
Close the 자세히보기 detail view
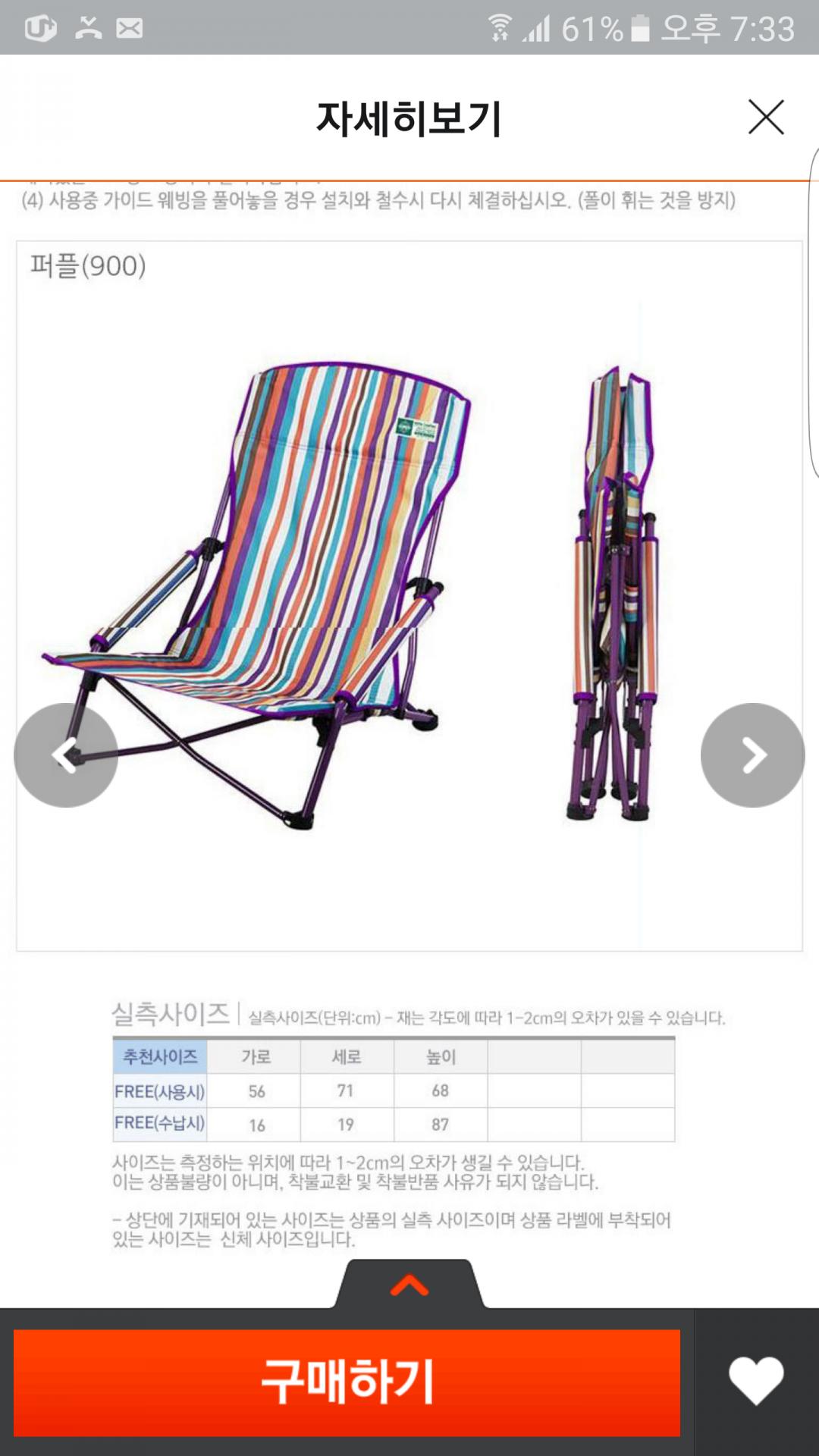(x=766, y=118)
